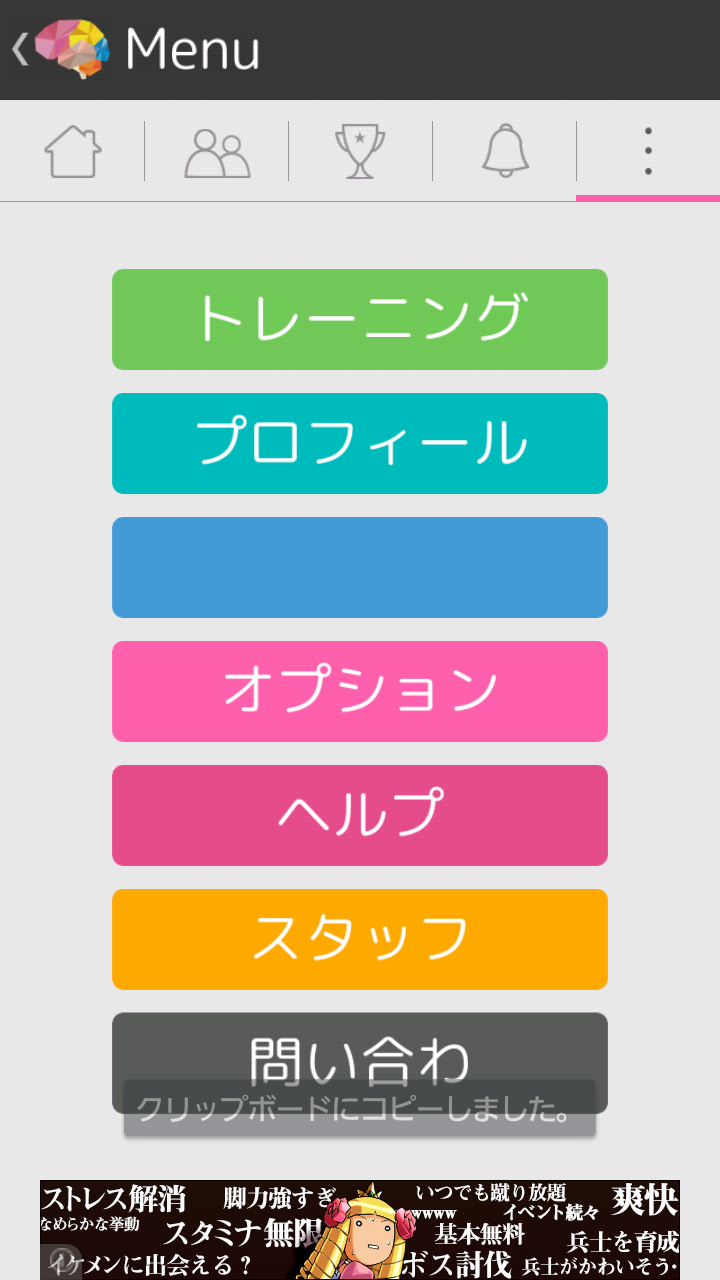Dismiss the clipboard copy toast message
The height and width of the screenshot is (1280, 720).
pos(359,1107)
